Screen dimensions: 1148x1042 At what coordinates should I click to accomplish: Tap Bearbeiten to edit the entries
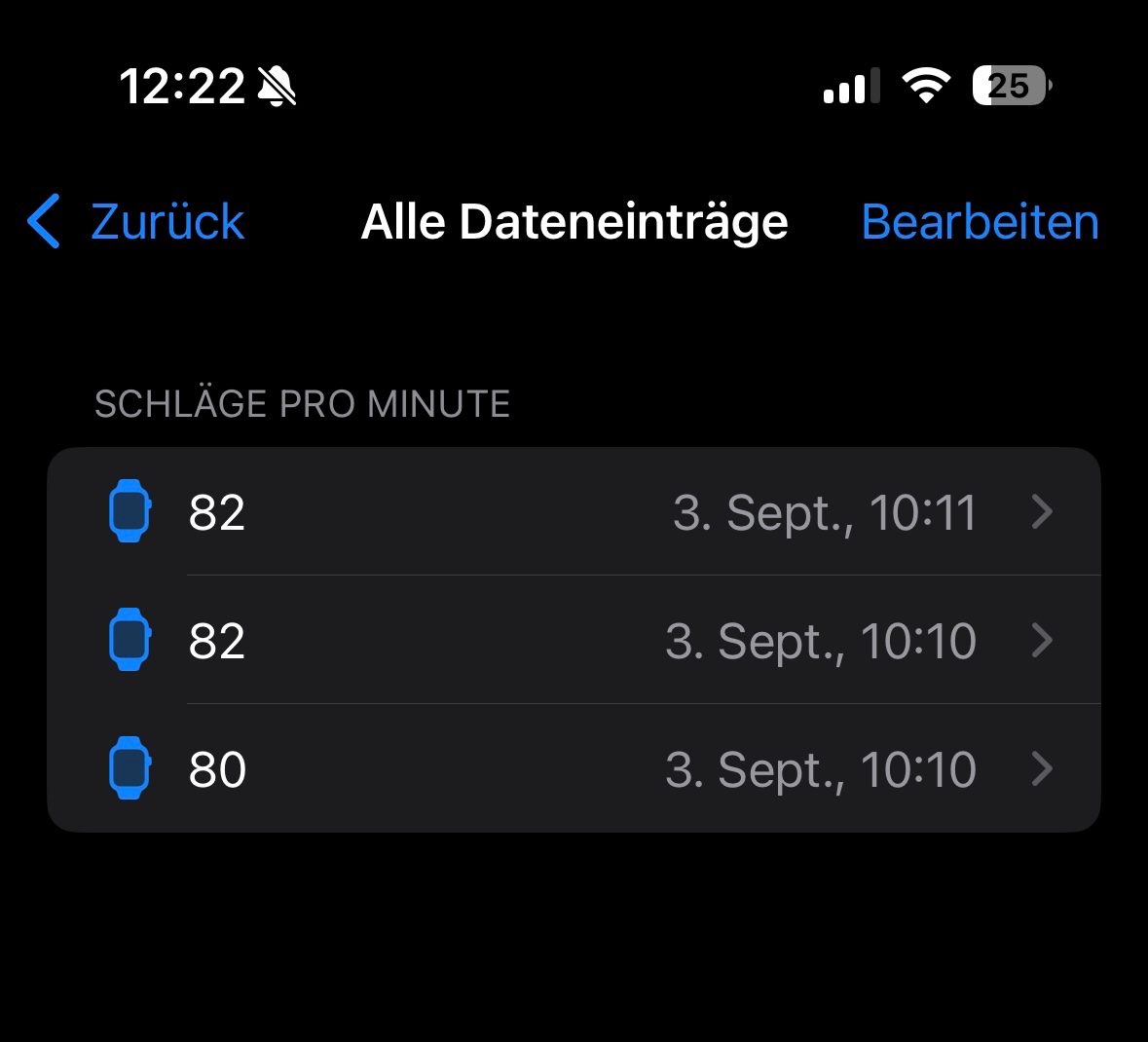tap(980, 222)
